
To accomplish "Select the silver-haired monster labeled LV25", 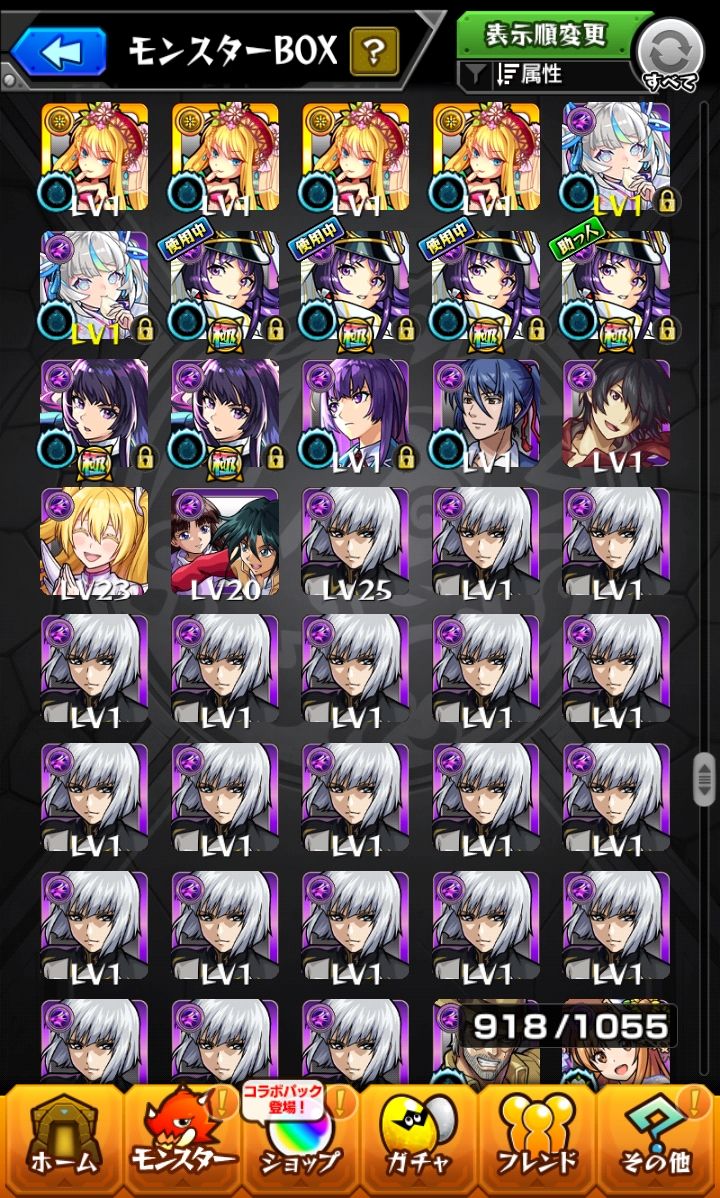I will pyautogui.click(x=355, y=542).
